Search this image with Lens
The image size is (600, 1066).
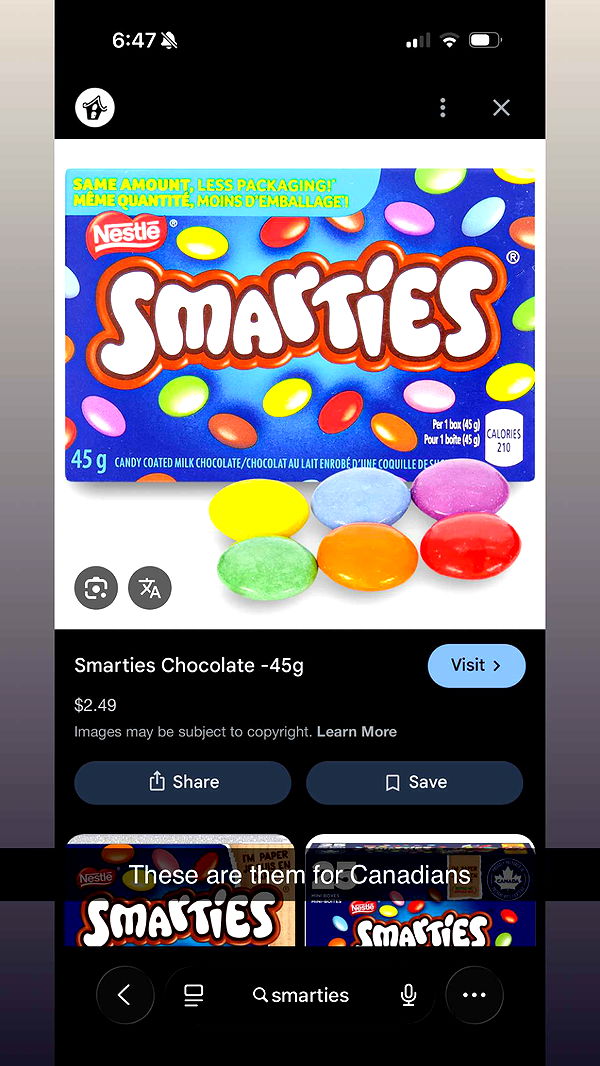[96, 588]
